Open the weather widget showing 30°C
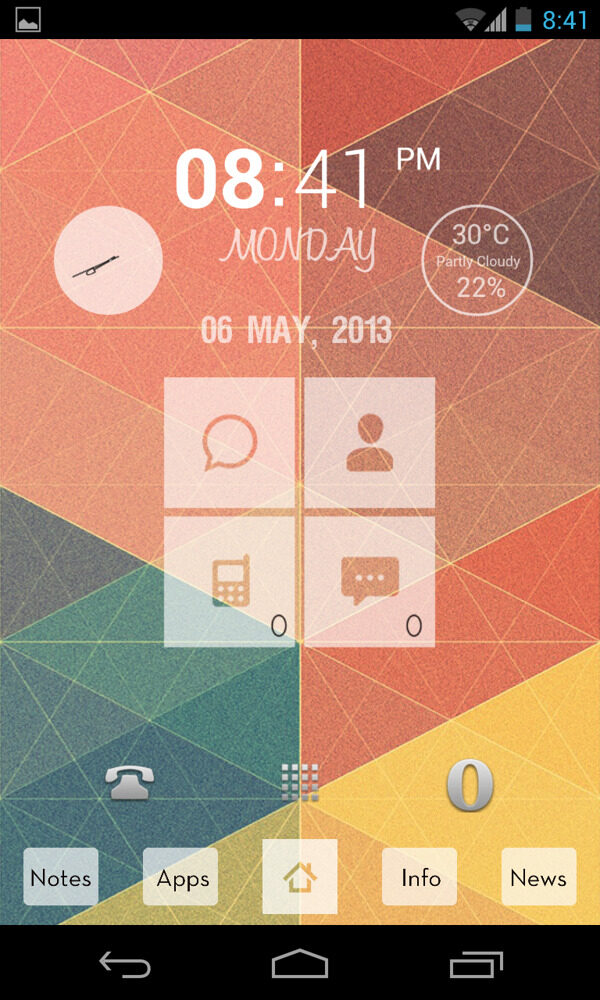The image size is (600, 1000). pos(477,261)
